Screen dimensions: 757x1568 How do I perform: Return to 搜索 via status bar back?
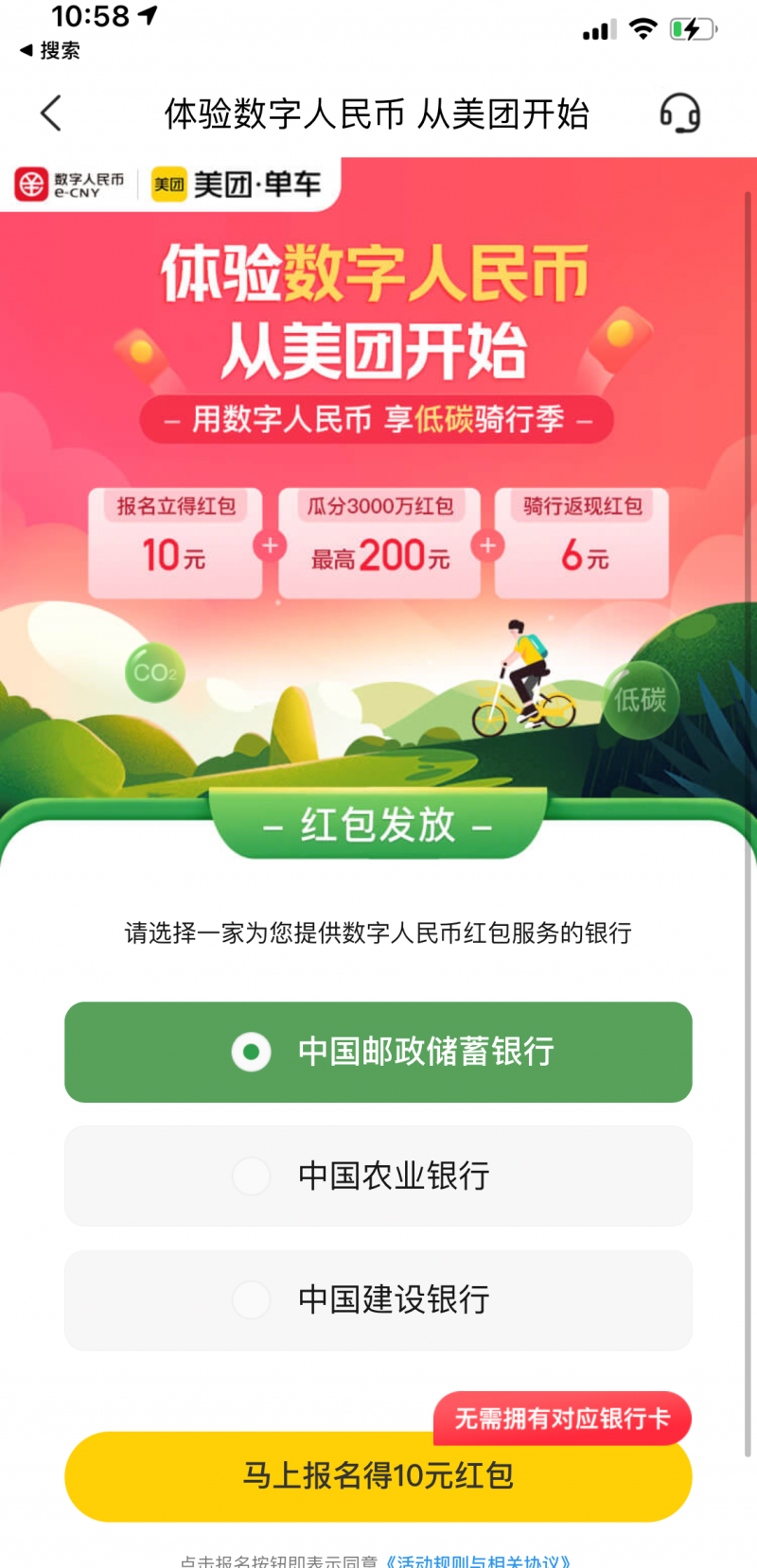(x=51, y=50)
